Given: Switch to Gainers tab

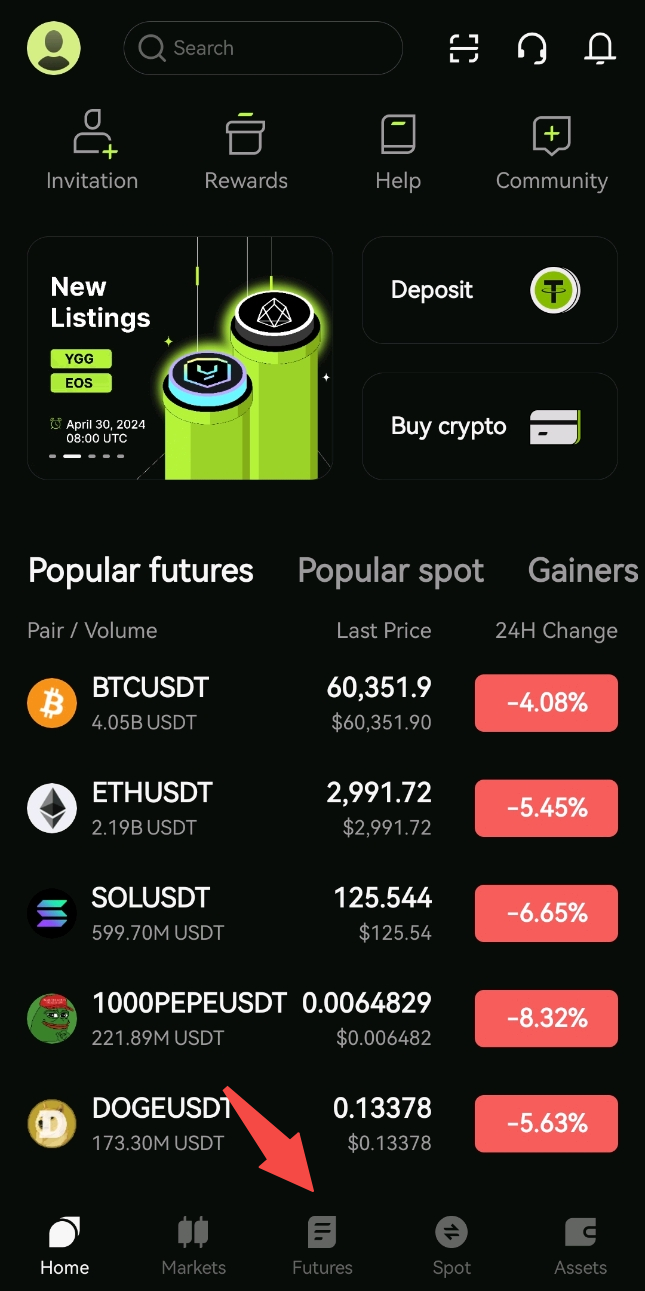Looking at the screenshot, I should coord(583,571).
